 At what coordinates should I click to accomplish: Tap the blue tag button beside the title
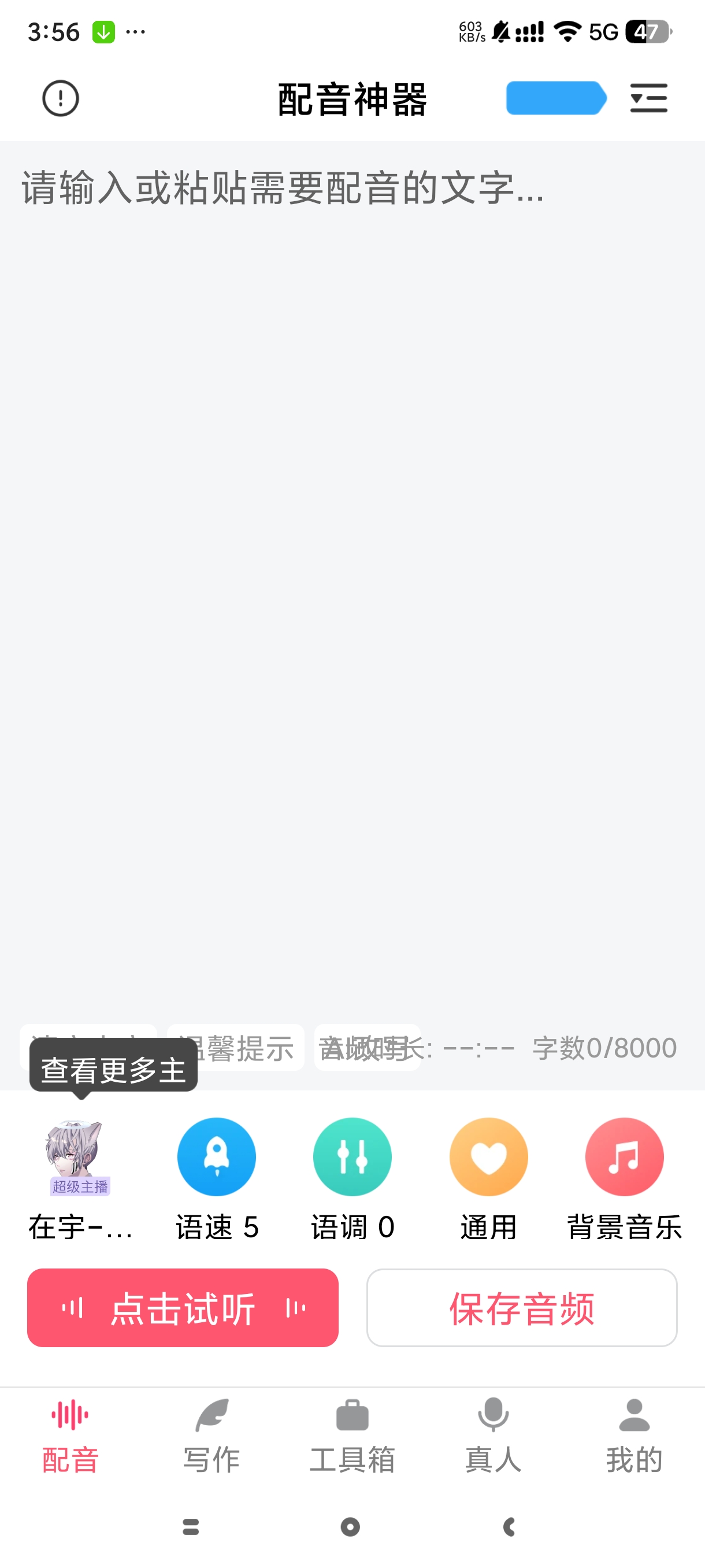coord(555,98)
